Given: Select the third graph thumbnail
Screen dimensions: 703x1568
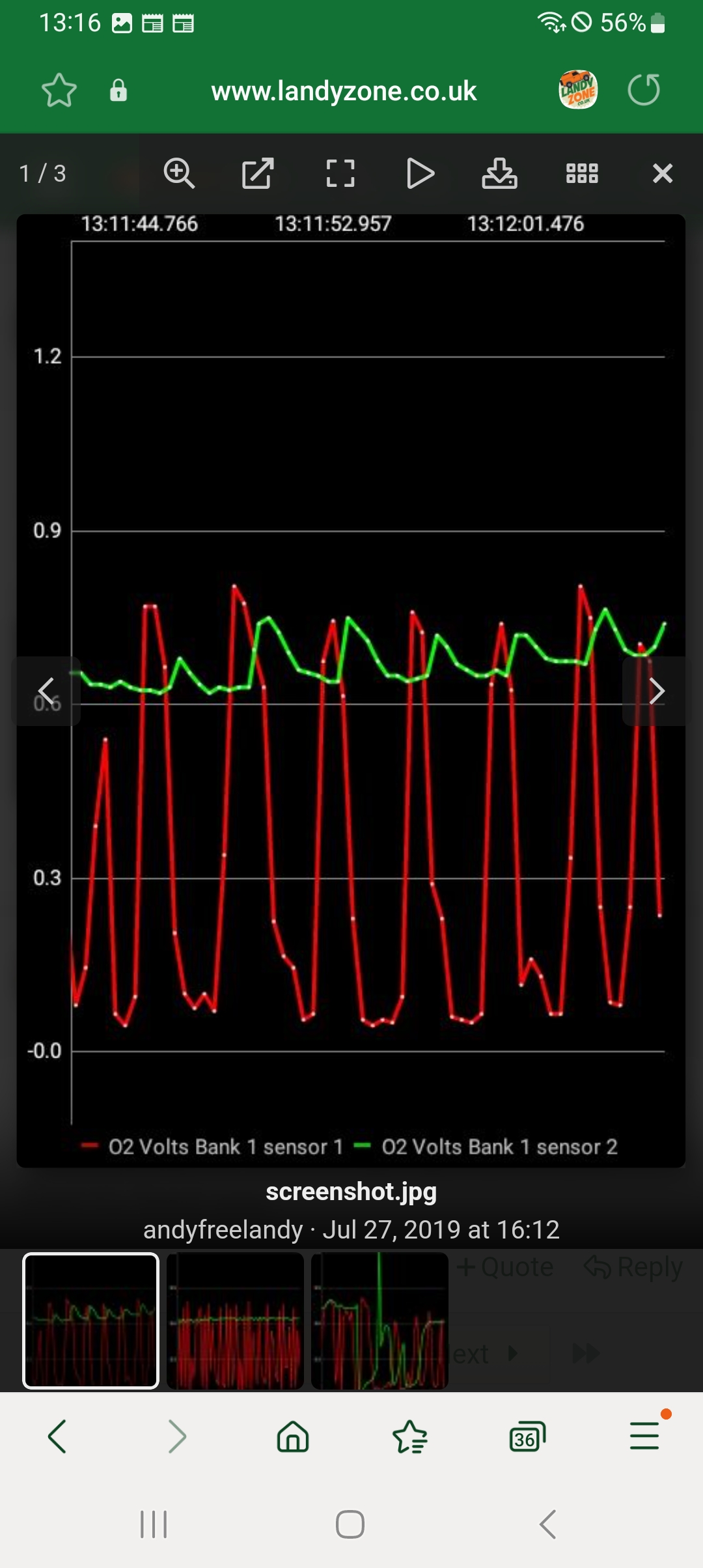Looking at the screenshot, I should tap(380, 1321).
